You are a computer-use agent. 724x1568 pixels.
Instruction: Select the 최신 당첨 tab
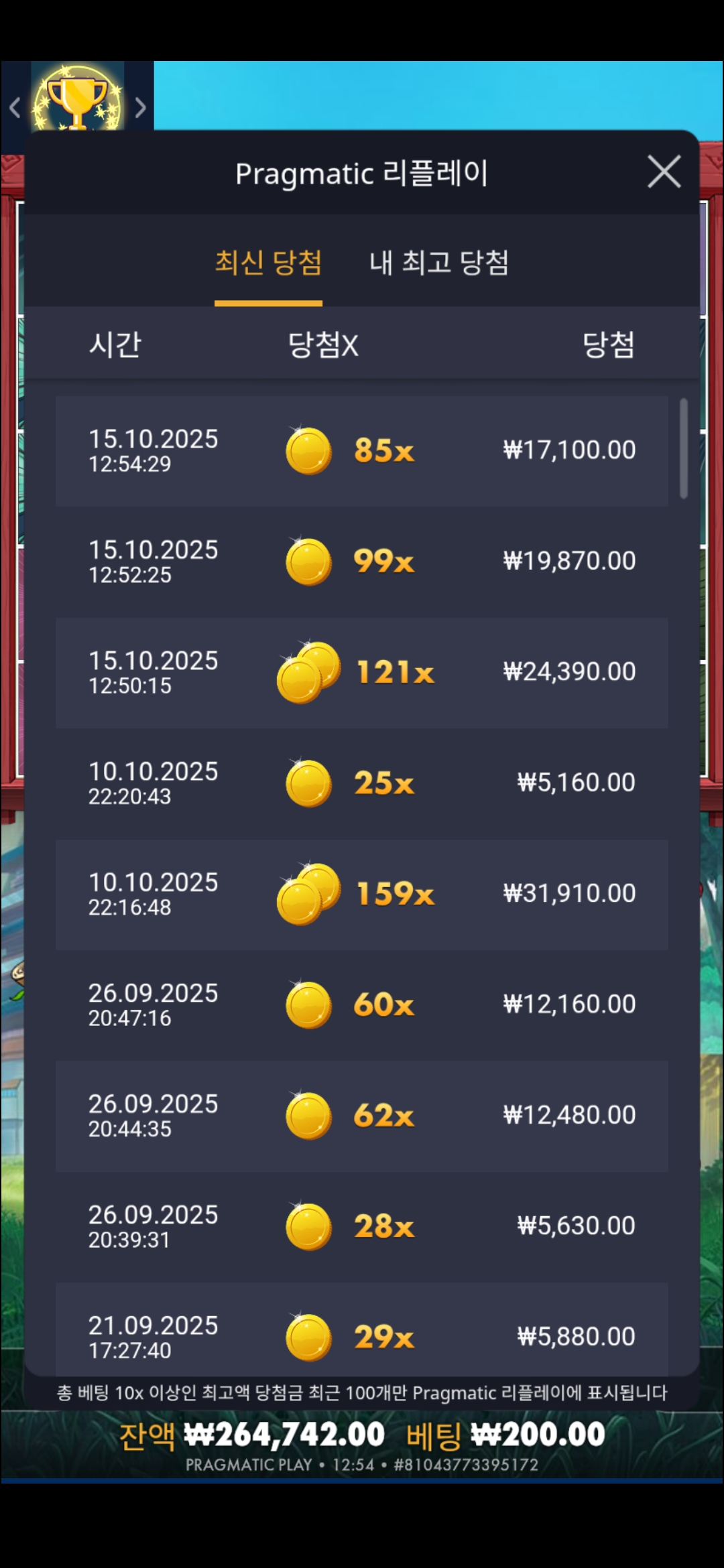coord(268,263)
